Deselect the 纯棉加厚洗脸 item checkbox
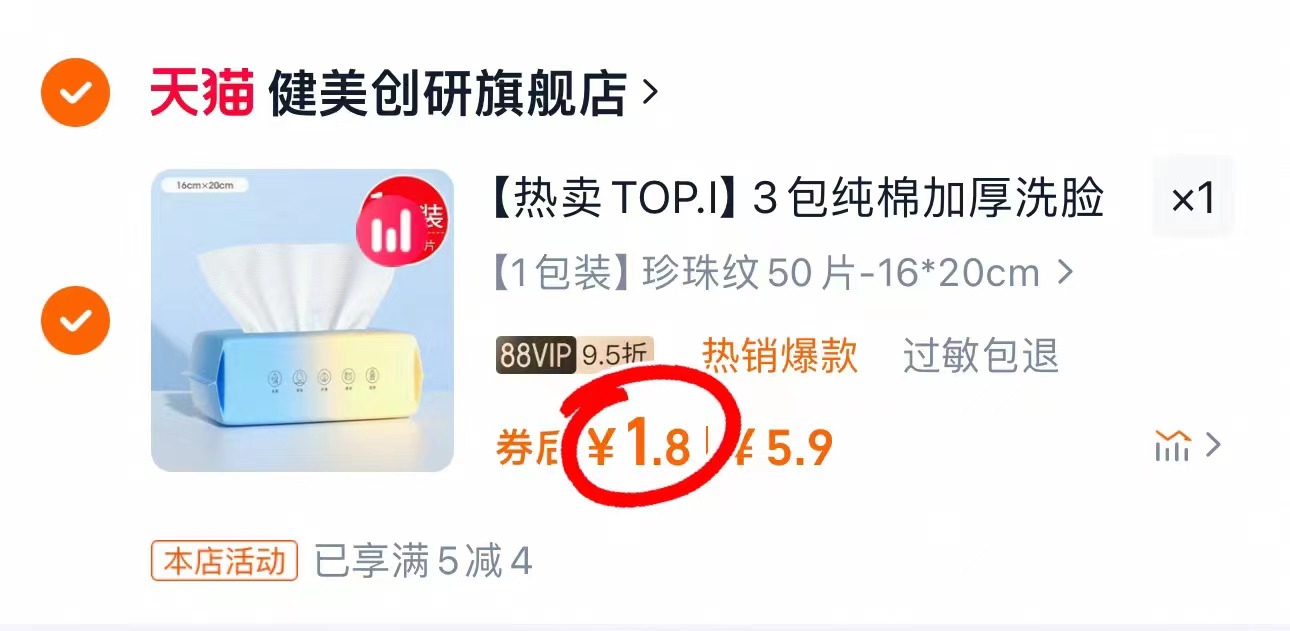 coord(75,320)
